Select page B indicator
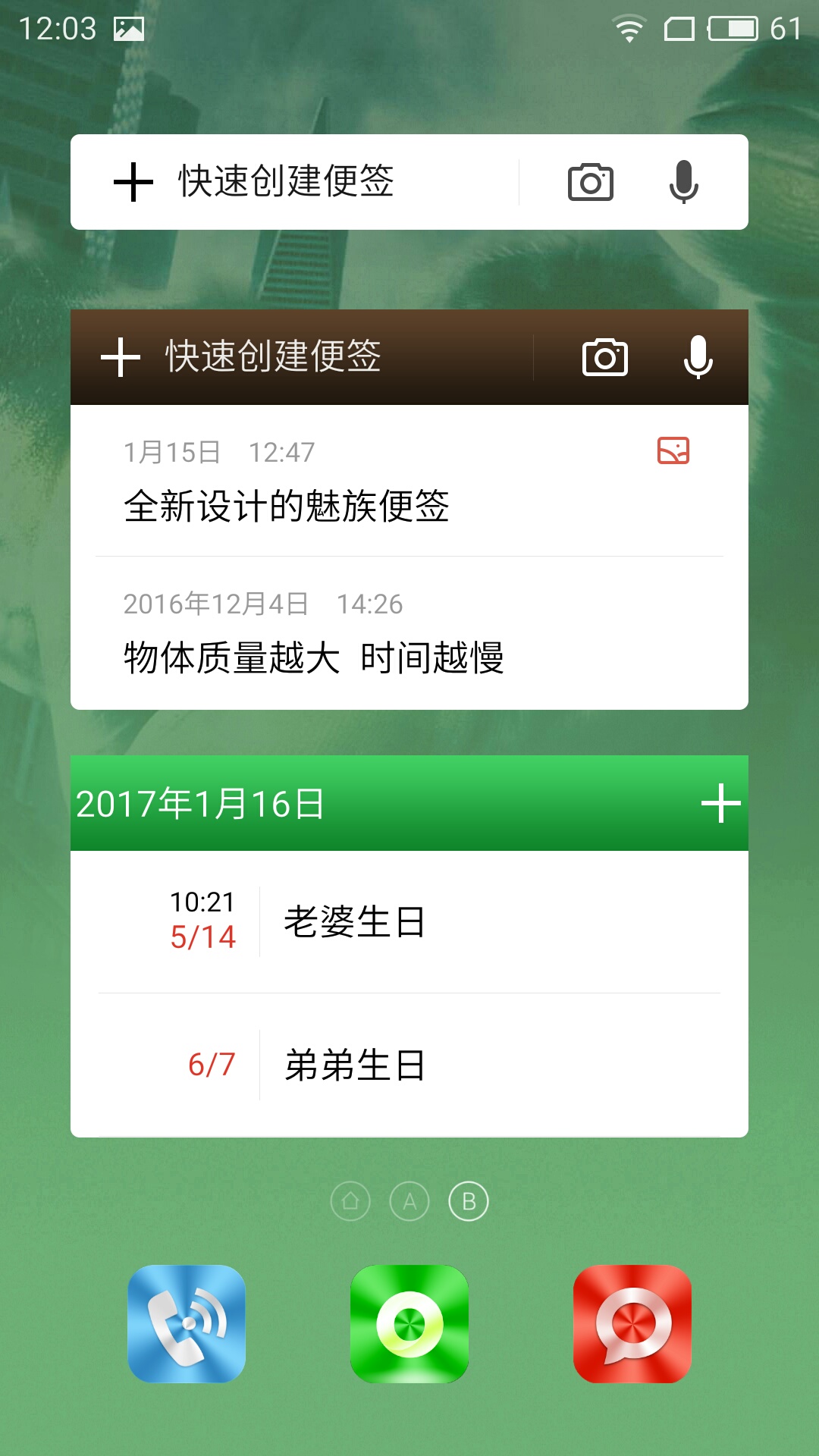Image resolution: width=819 pixels, height=1456 pixels. [469, 1201]
